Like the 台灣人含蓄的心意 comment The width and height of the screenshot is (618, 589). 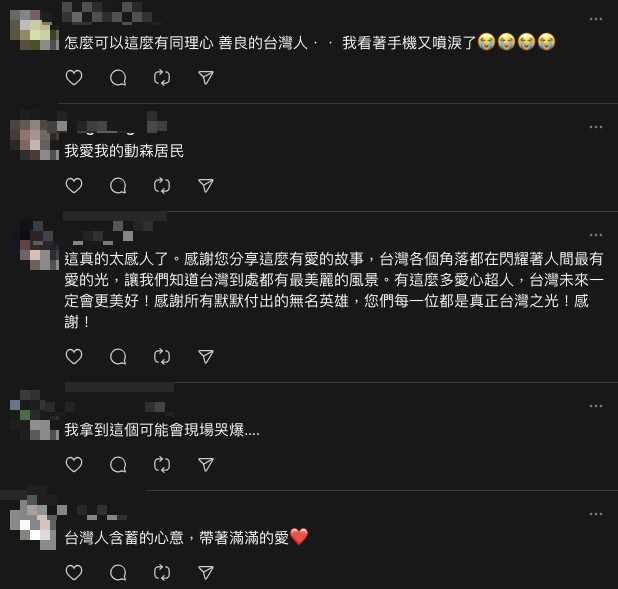click(74, 572)
